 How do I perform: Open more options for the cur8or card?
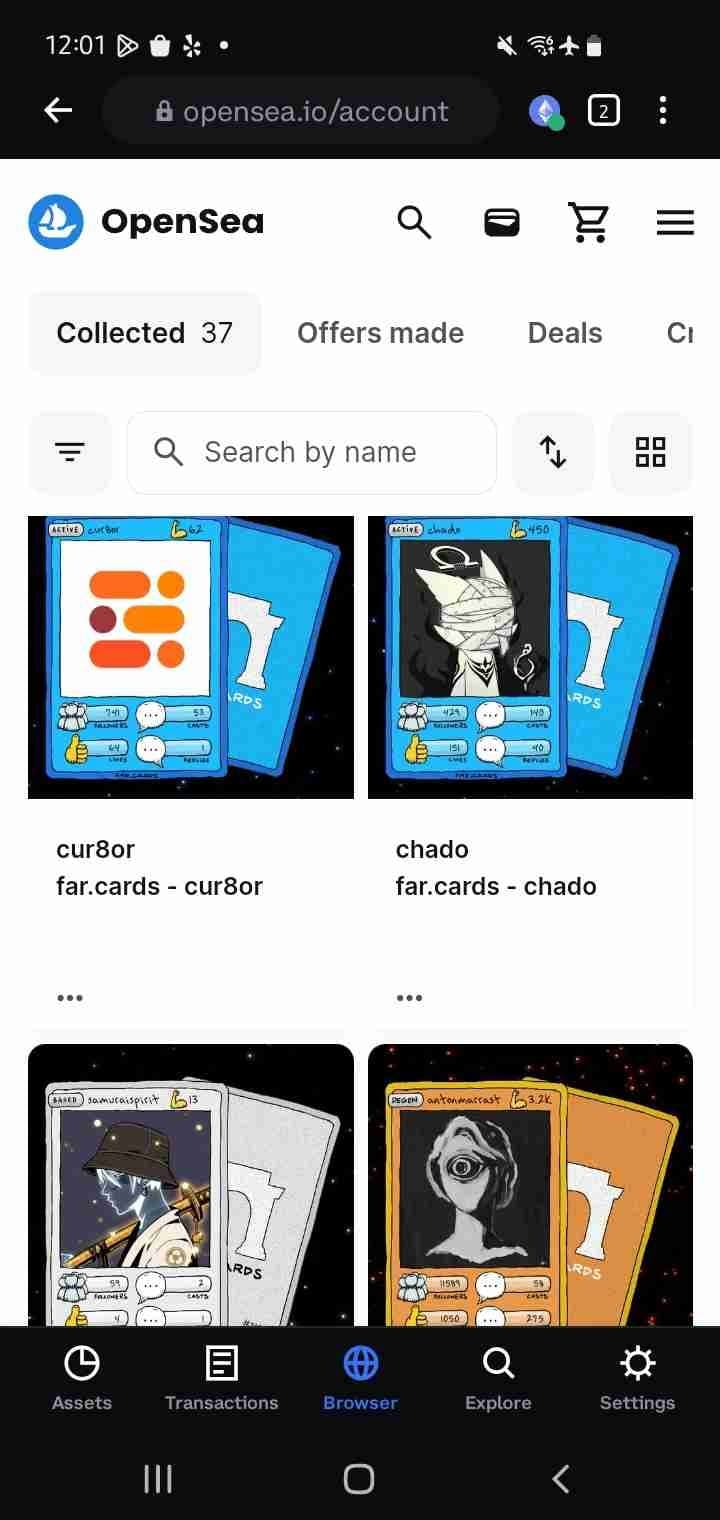tap(70, 996)
